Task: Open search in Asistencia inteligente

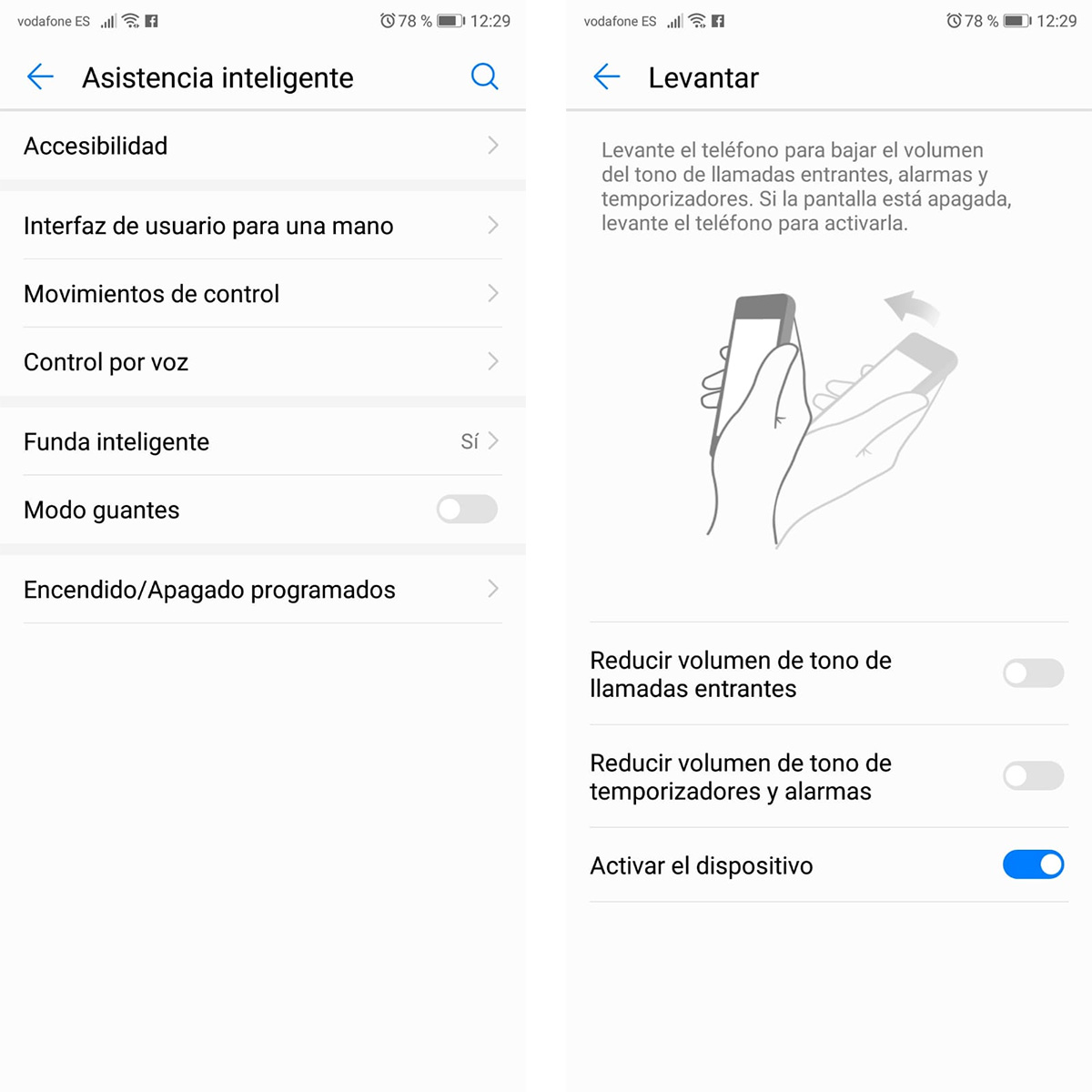Action: 484,77
